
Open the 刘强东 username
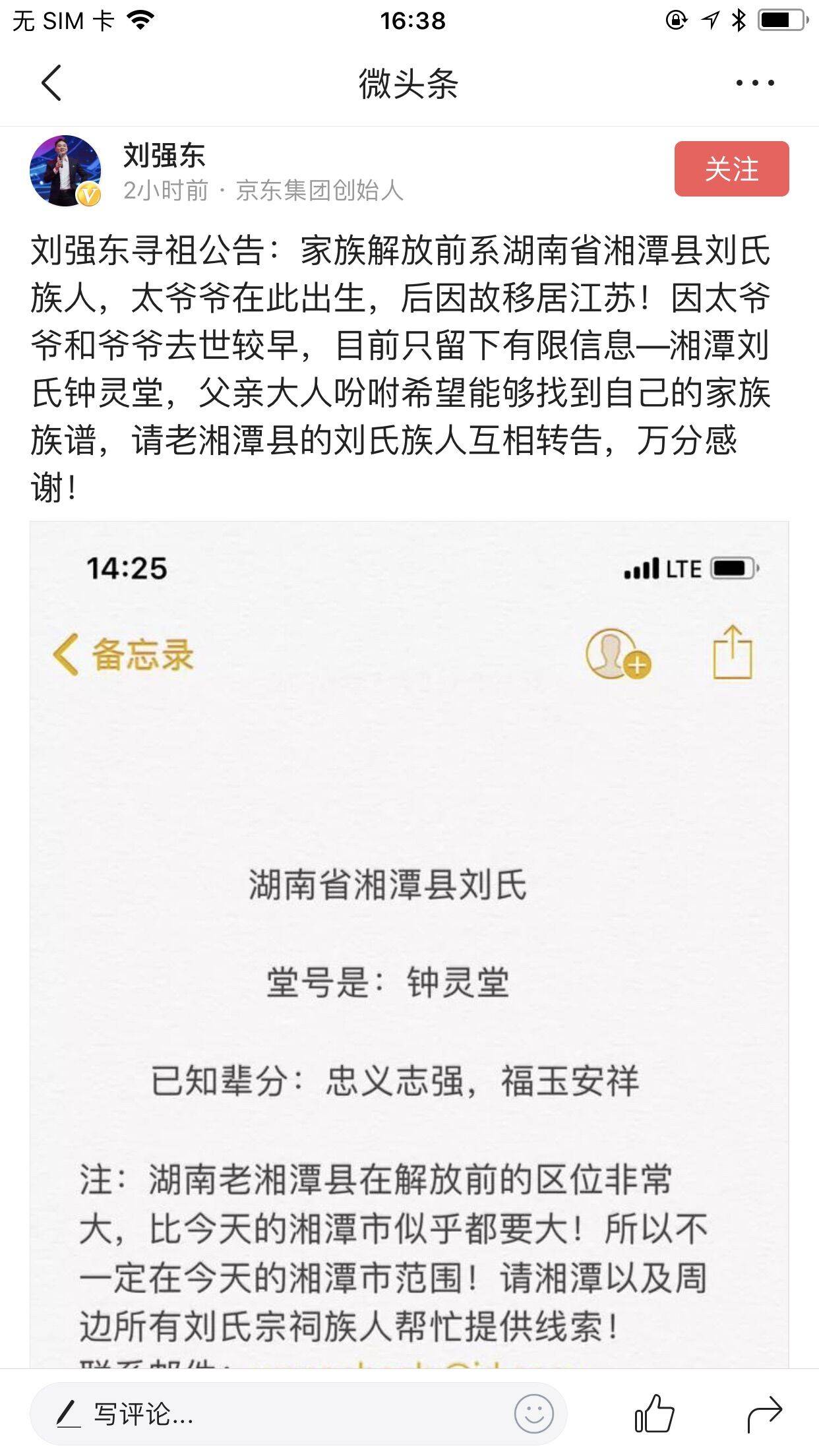[x=164, y=156]
